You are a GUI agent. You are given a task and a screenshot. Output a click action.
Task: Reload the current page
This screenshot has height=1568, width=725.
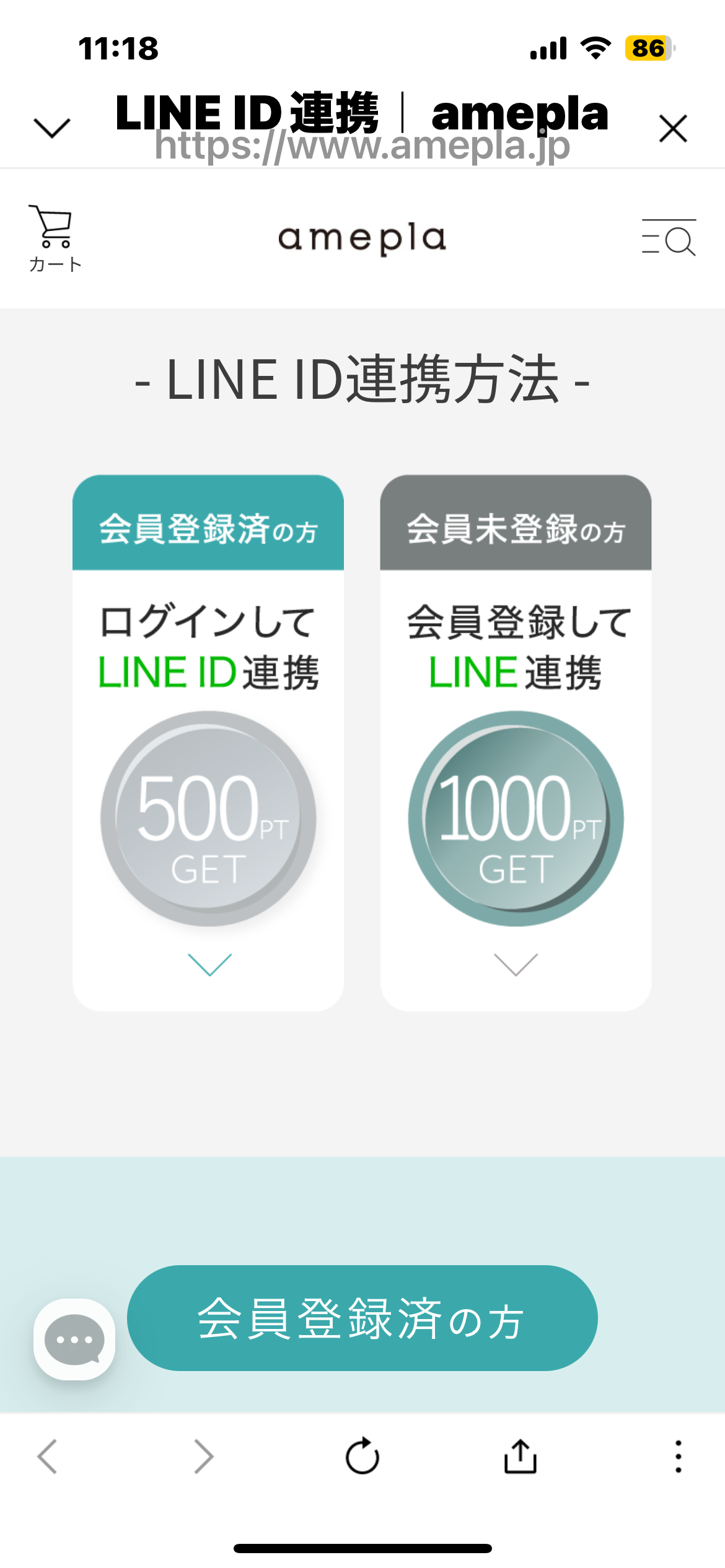pyautogui.click(x=362, y=1456)
